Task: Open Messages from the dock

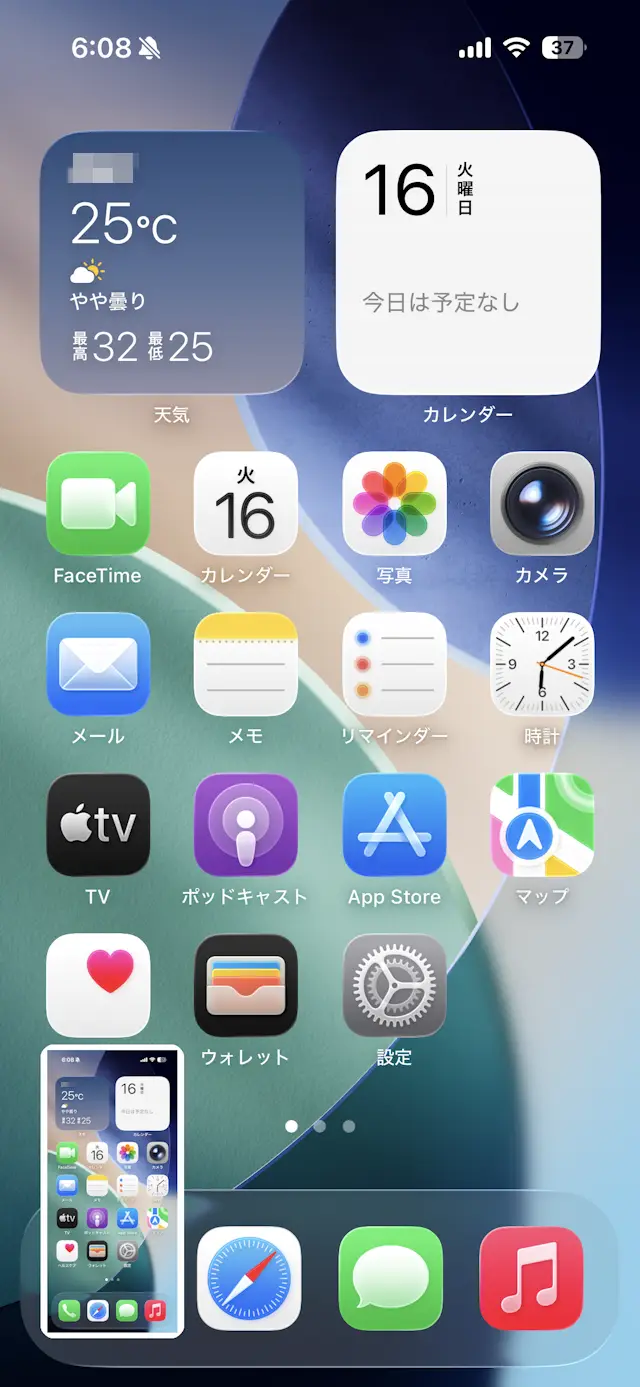Action: (x=391, y=1278)
